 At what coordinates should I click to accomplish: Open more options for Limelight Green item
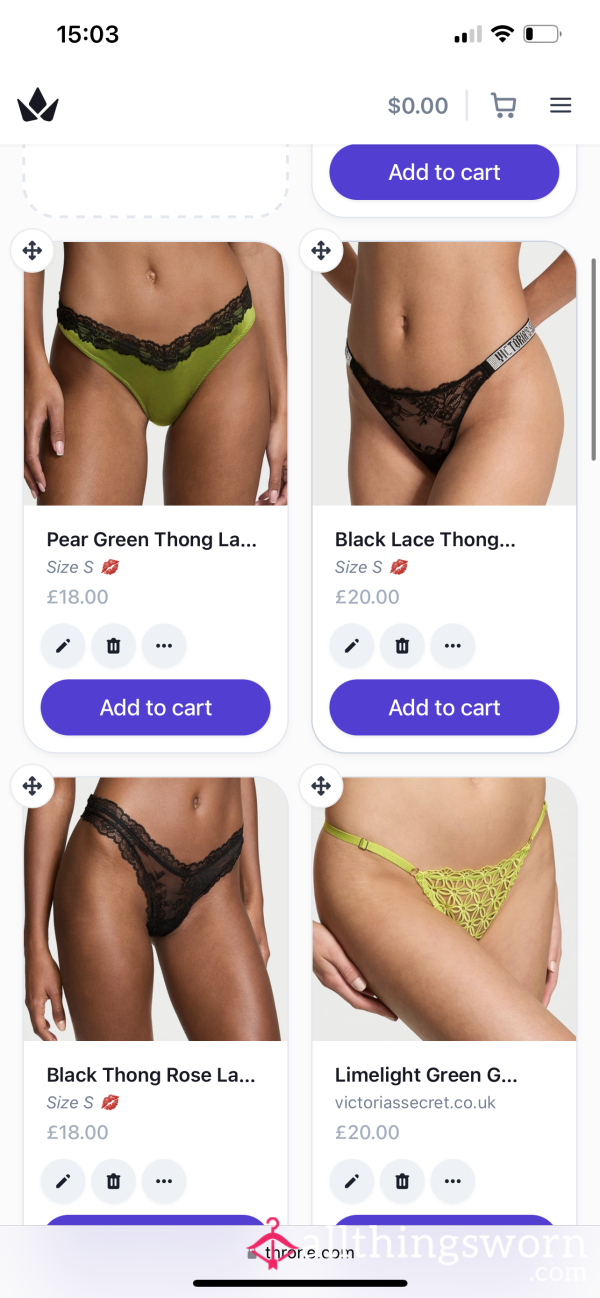pos(453,1181)
